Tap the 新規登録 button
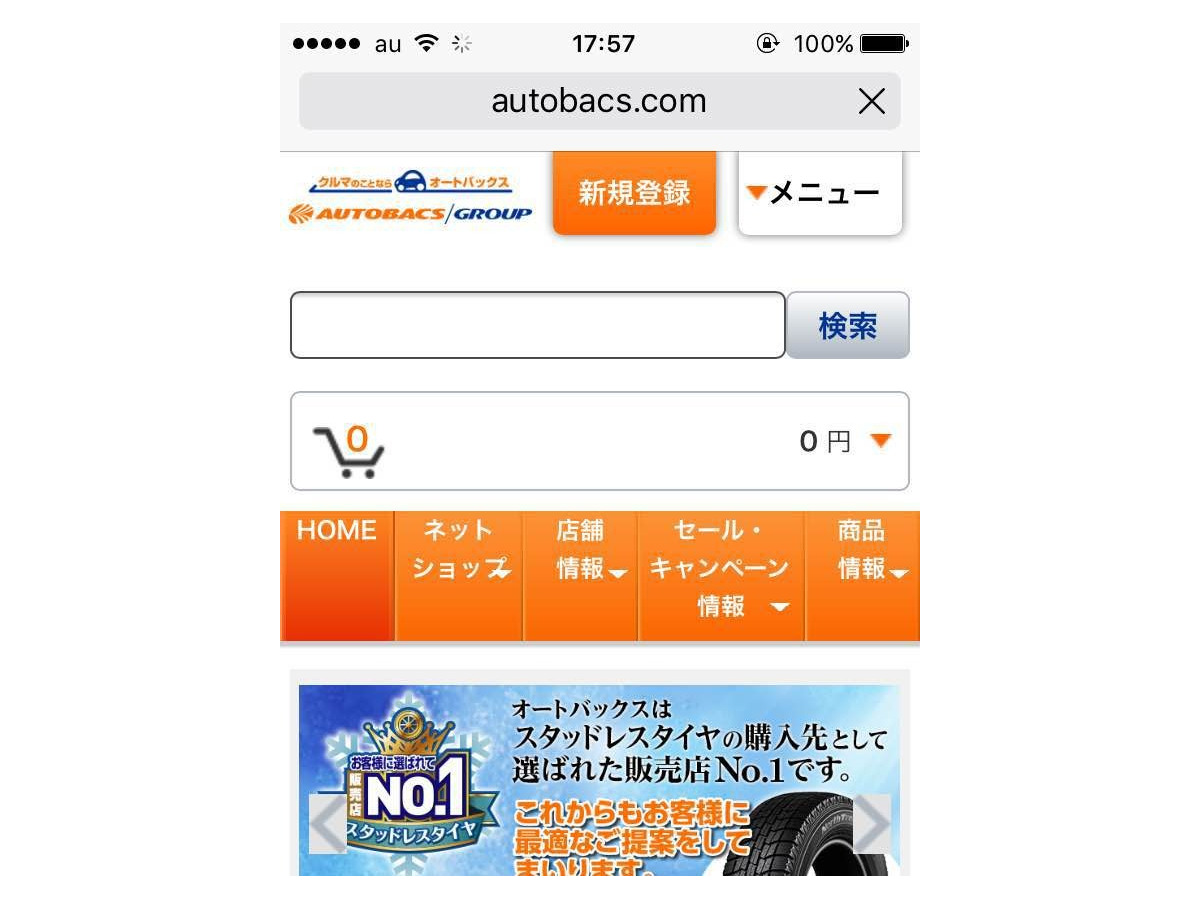 pos(634,193)
